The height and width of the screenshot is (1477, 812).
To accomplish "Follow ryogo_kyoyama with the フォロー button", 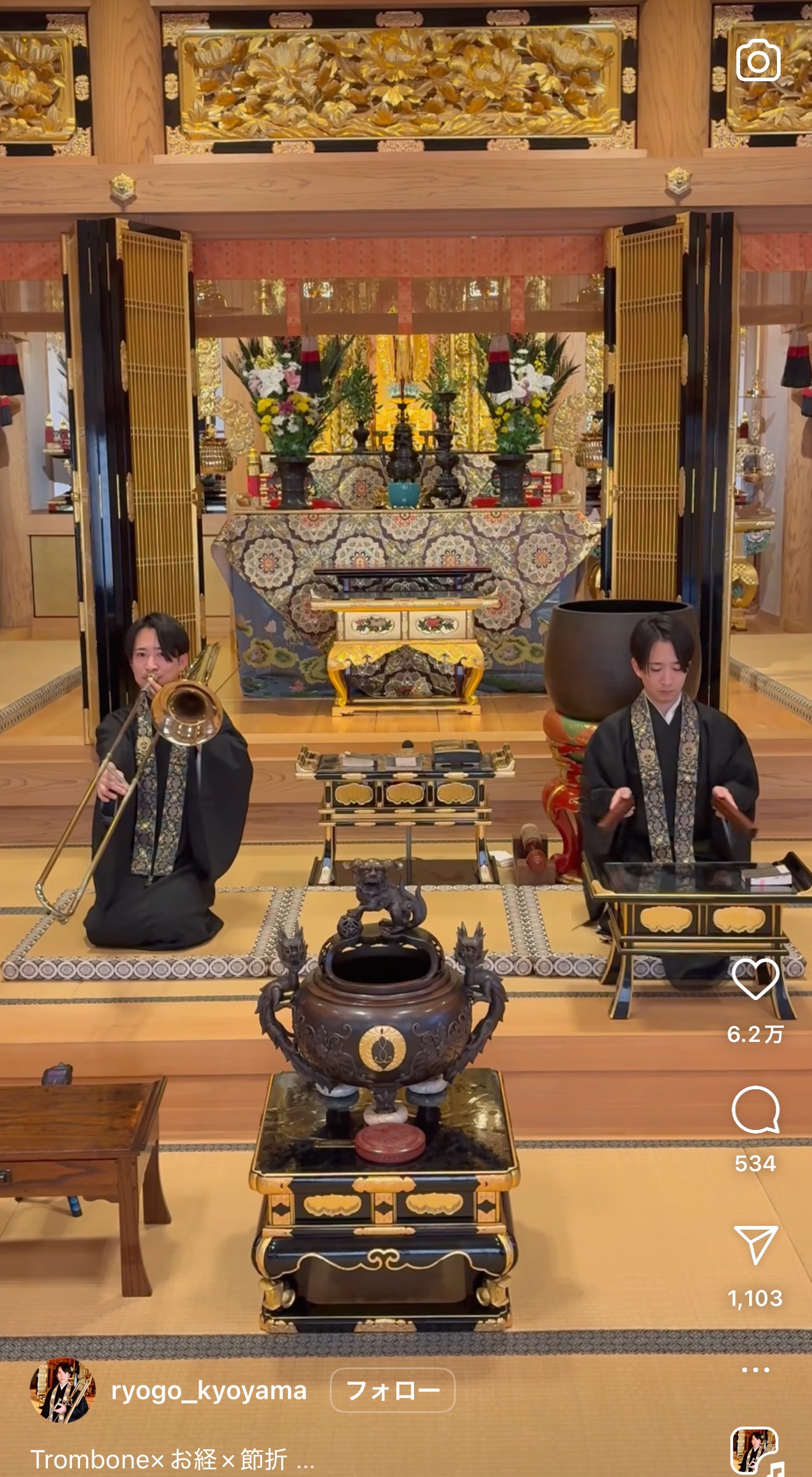I will pos(392,1390).
